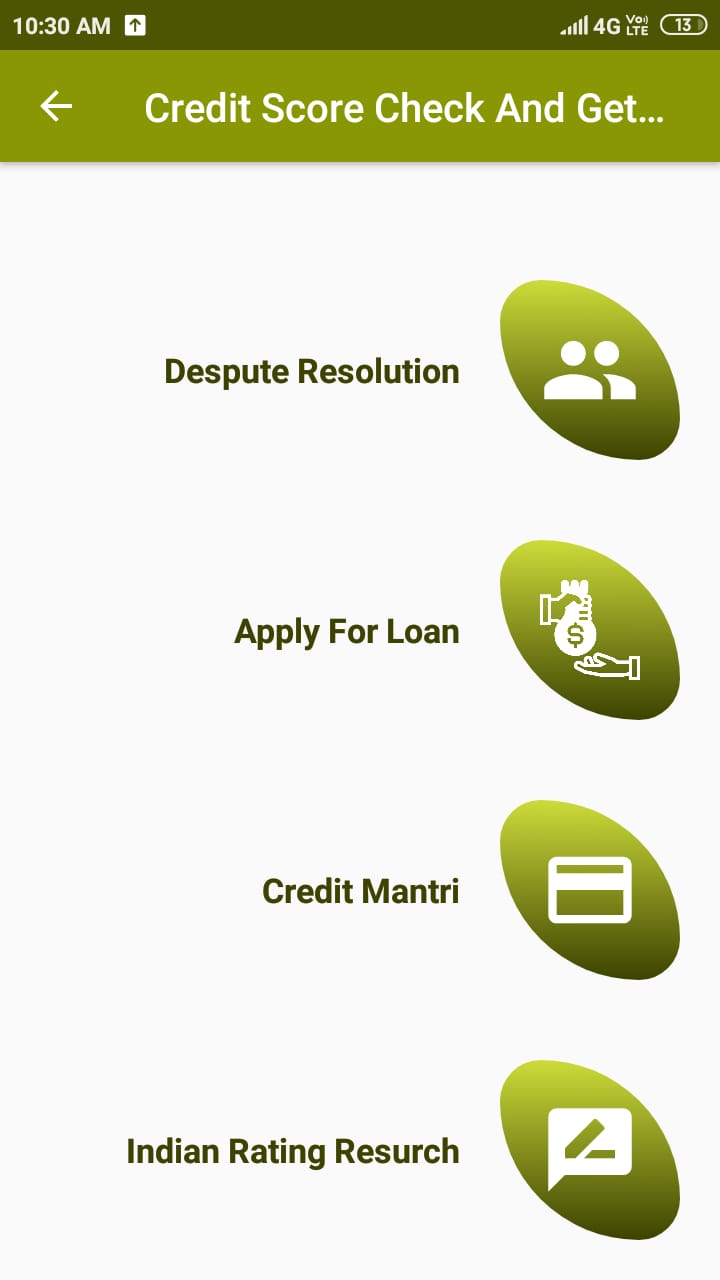Go back using the app bar arrow
Screen dimensions: 720x1280
point(56,106)
